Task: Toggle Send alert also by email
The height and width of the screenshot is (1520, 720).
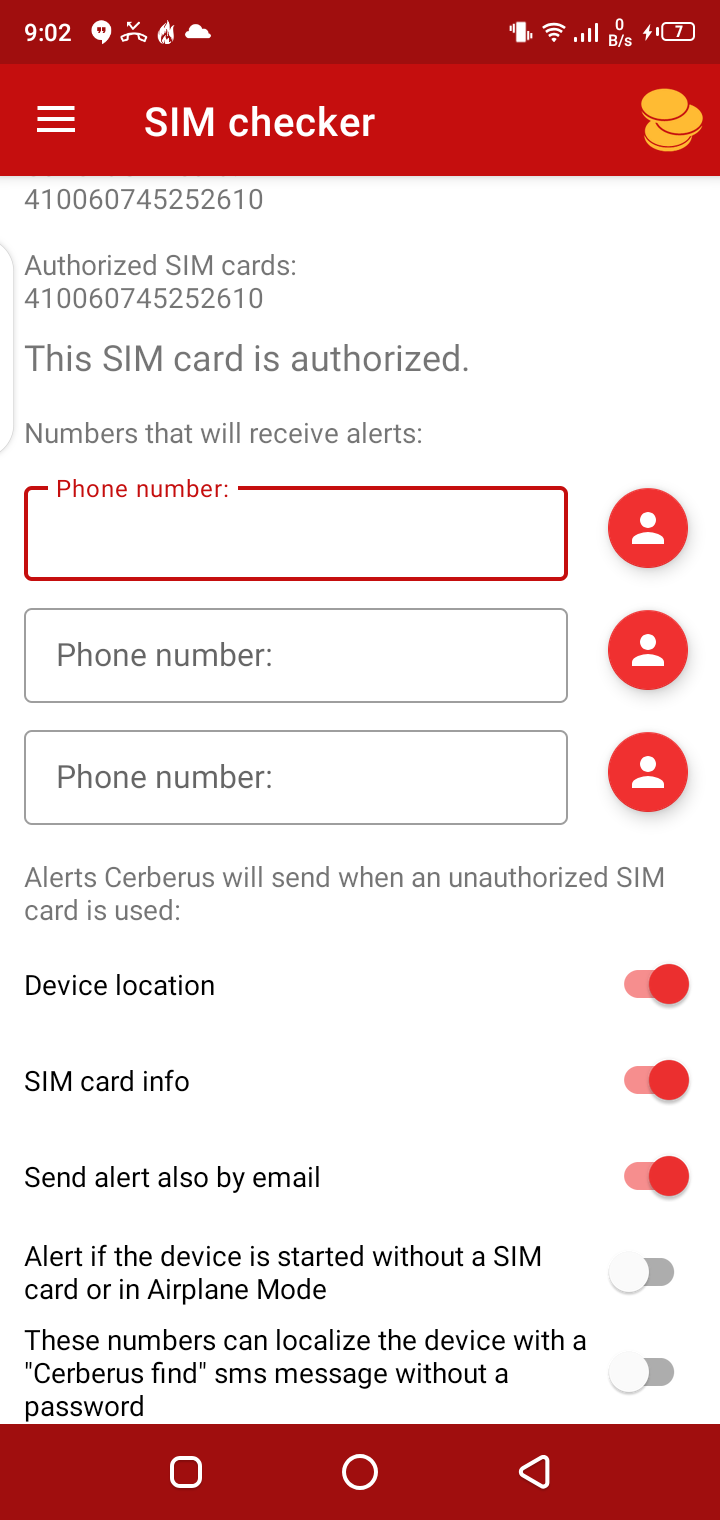Action: [656, 1177]
